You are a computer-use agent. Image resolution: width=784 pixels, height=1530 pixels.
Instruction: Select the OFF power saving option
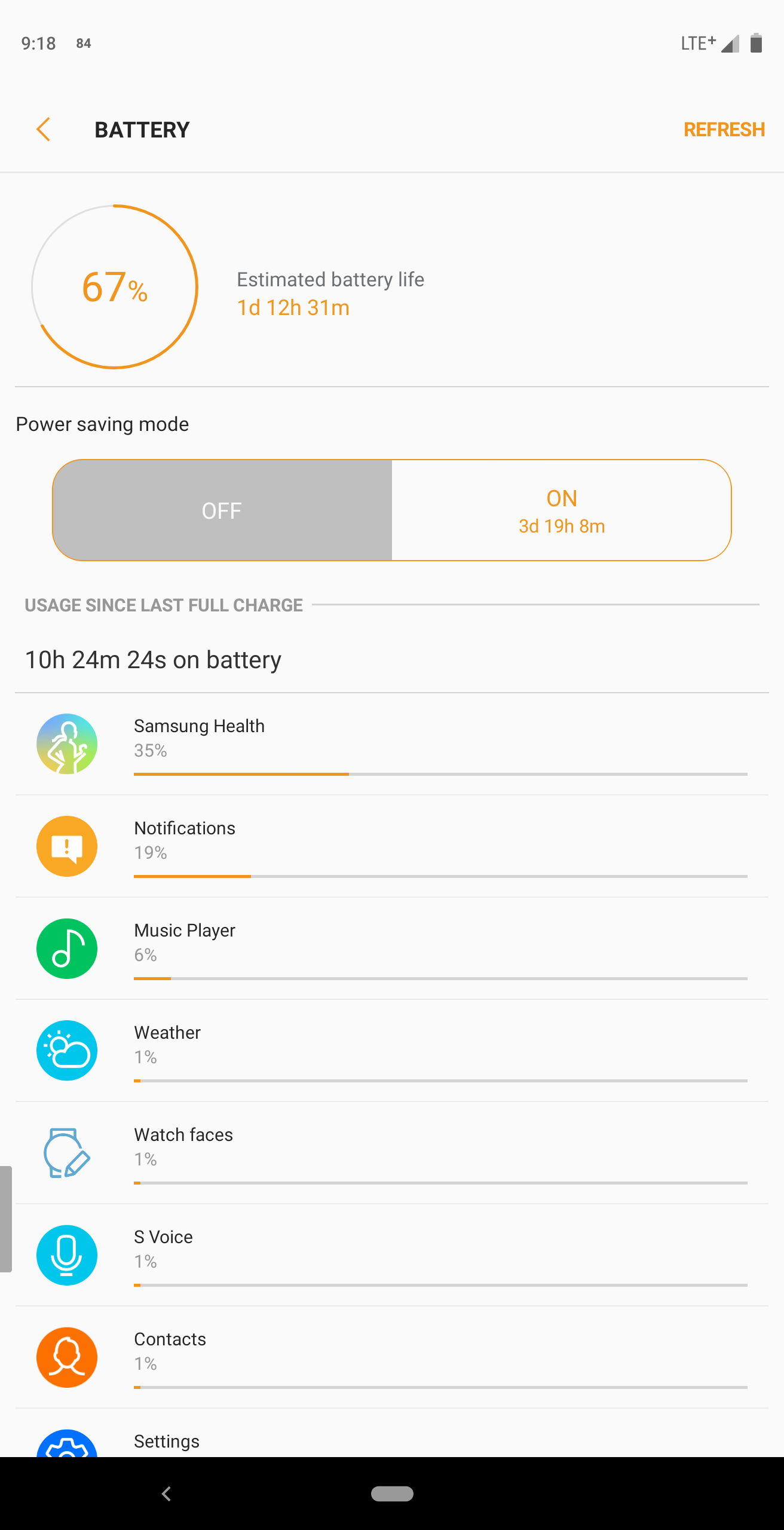click(222, 510)
